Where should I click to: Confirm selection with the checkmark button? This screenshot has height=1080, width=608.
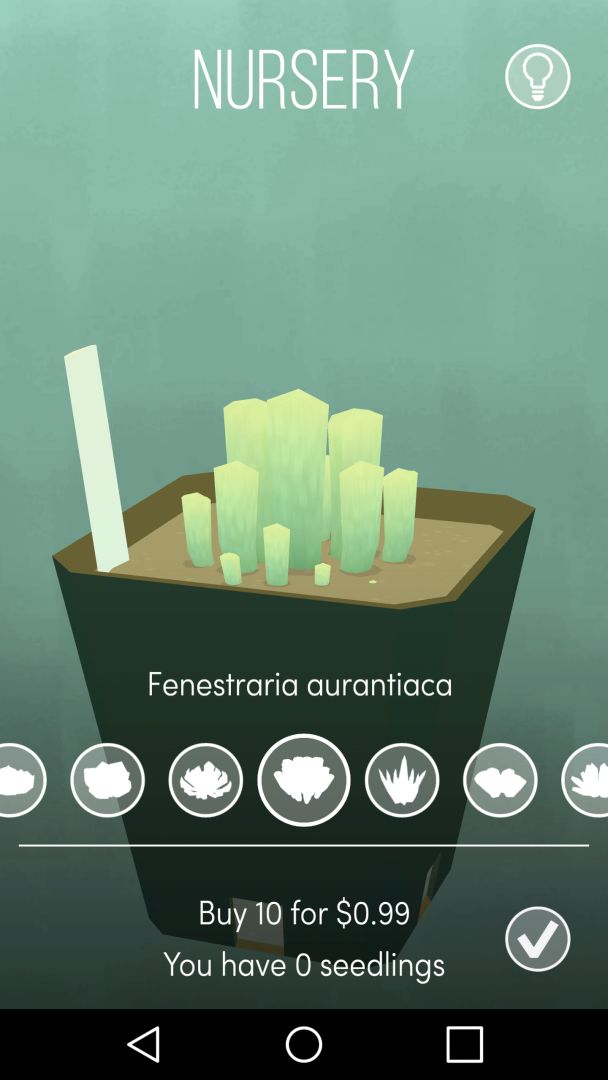coord(538,939)
